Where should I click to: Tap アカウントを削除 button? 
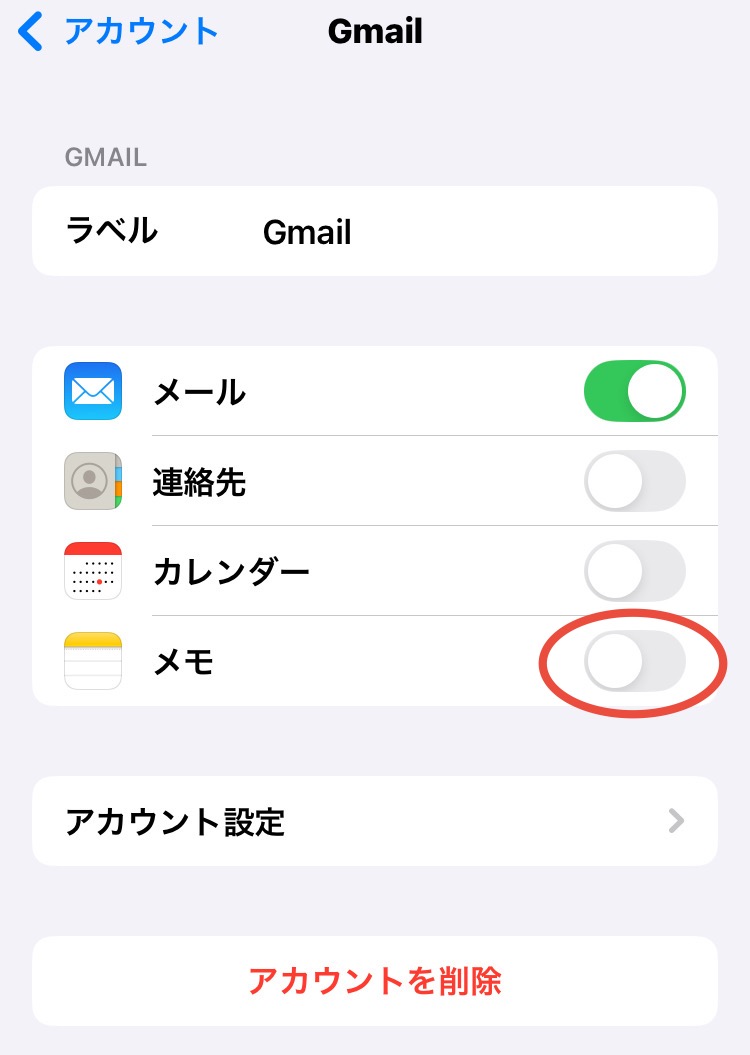coord(374,981)
